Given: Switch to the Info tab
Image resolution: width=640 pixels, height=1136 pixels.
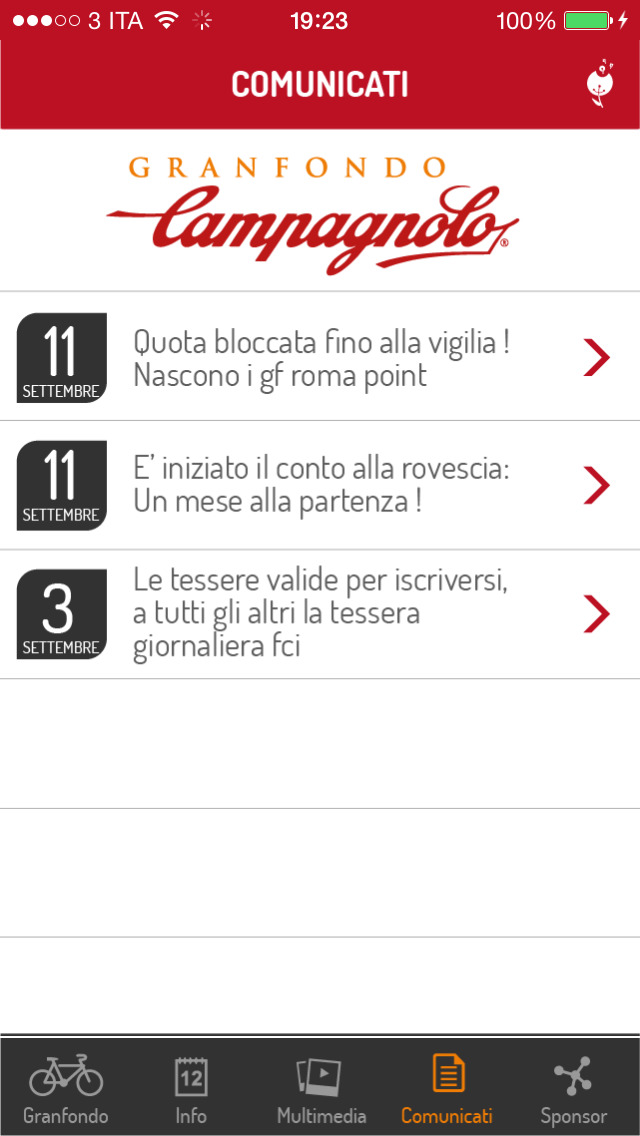Looking at the screenshot, I should (191, 1088).
